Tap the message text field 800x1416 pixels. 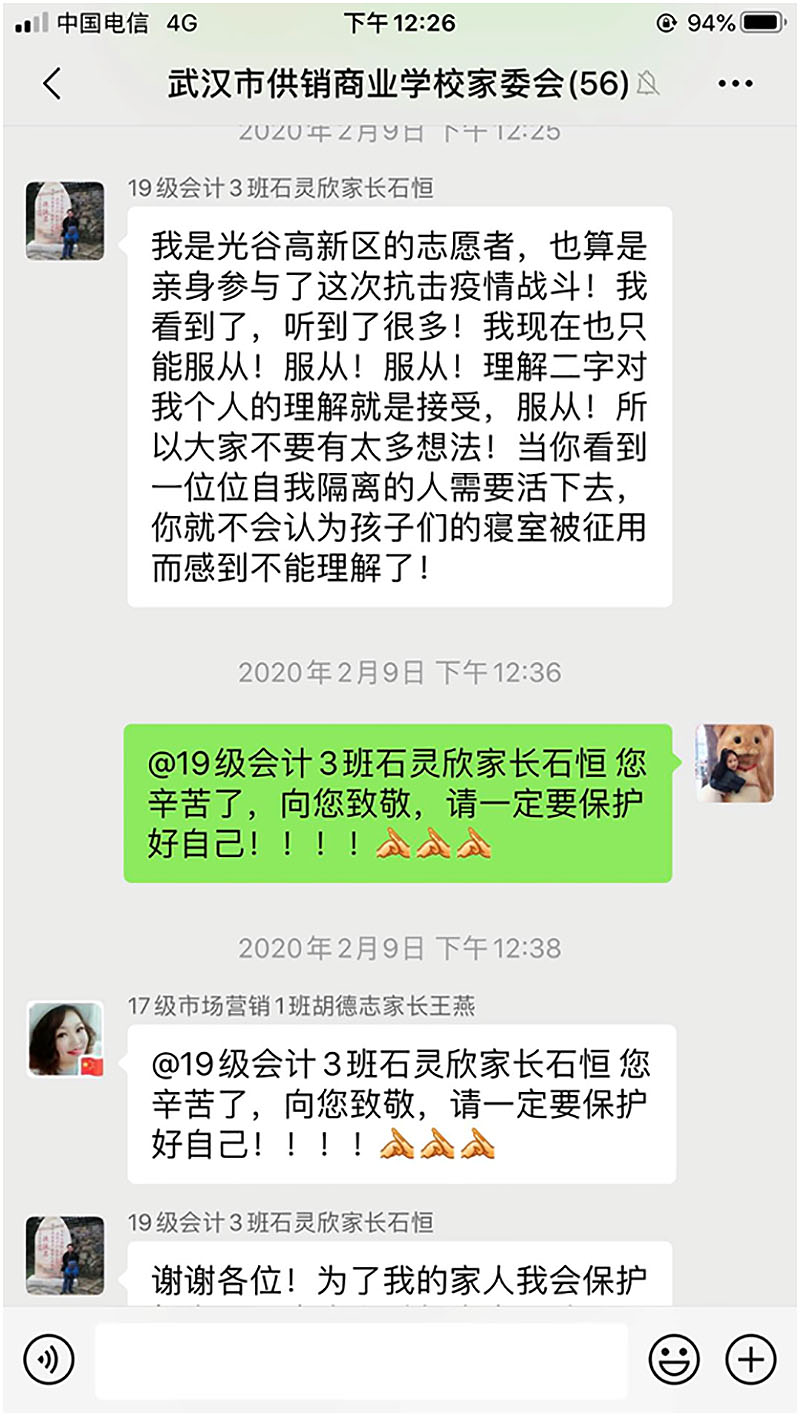tap(360, 1360)
